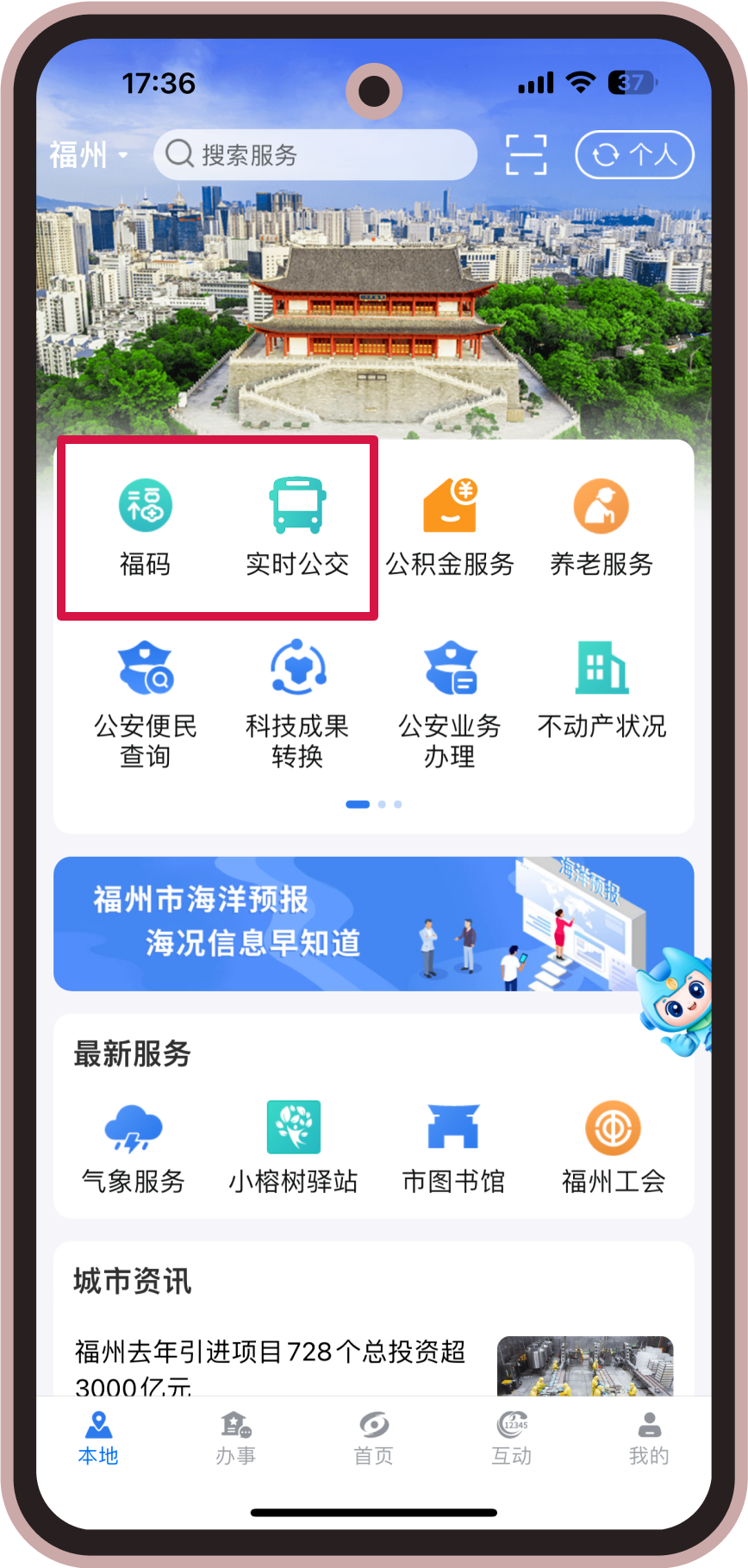The image size is (748, 1568).
Task: Switch to the 办事 tab
Action: pyautogui.click(x=235, y=1438)
